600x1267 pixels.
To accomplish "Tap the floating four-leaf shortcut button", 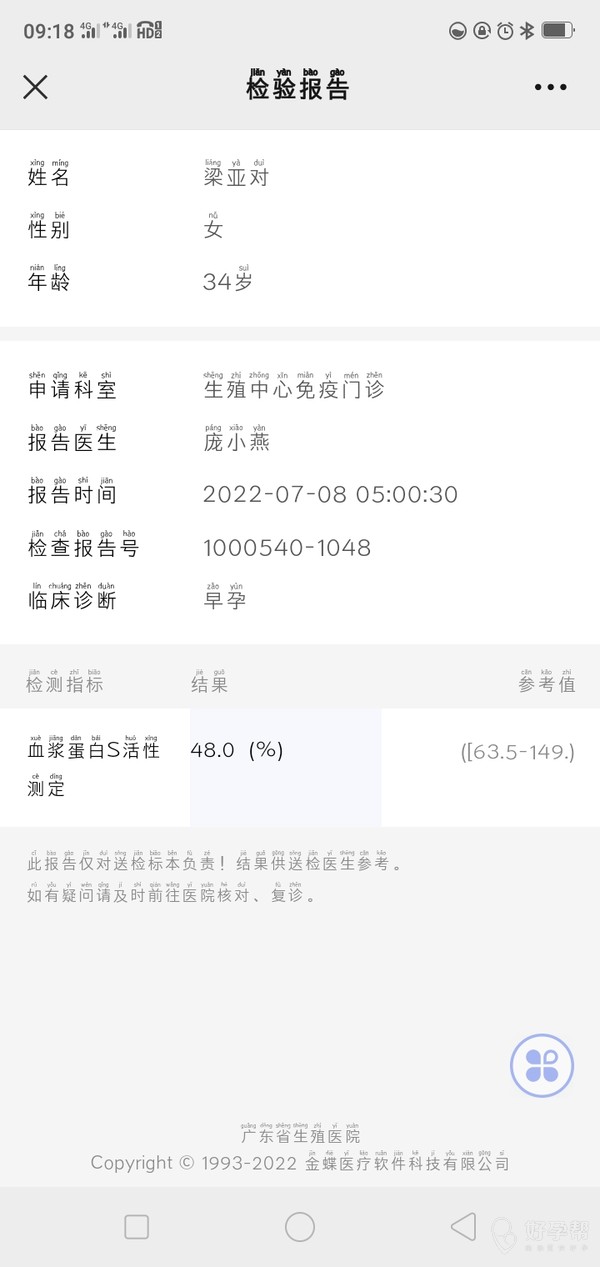I will [542, 1065].
